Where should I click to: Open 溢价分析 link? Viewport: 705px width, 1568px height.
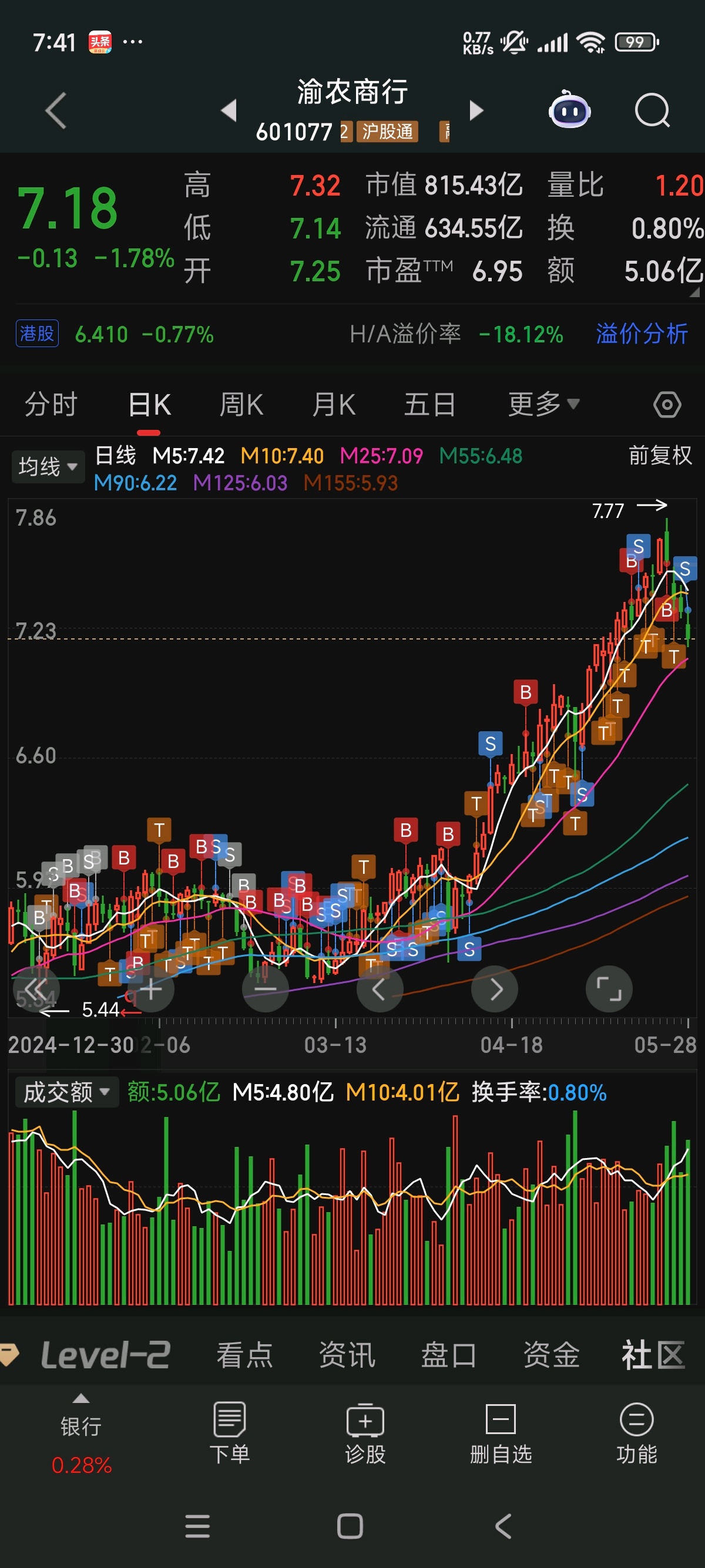pos(642,334)
